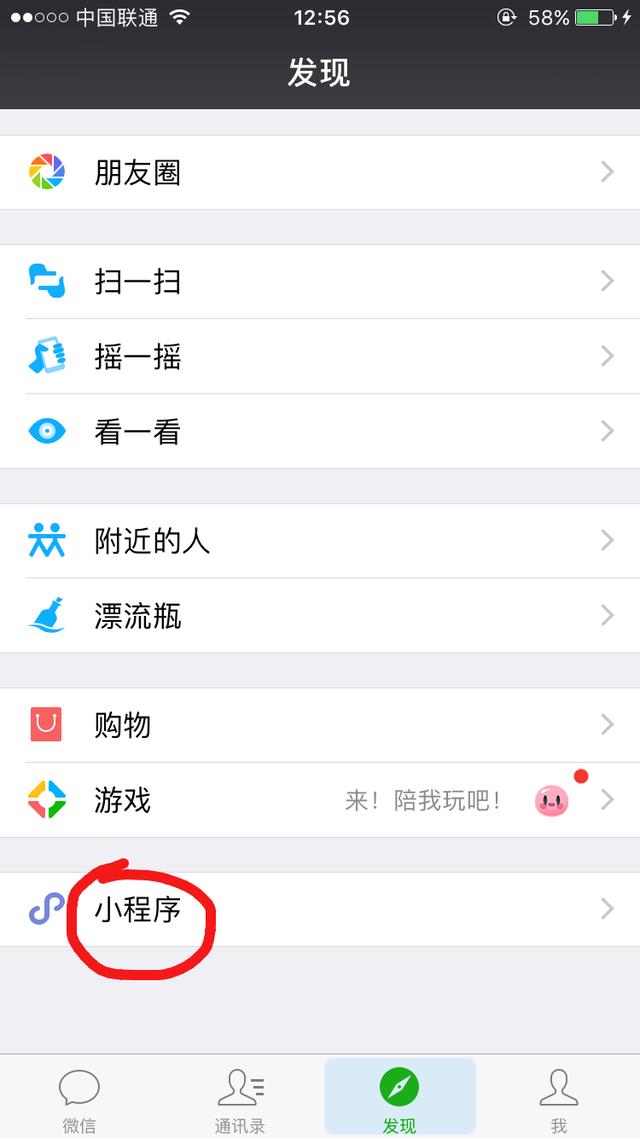Open 小程序 mini programs
Image resolution: width=640 pixels, height=1138 pixels.
pos(320,910)
